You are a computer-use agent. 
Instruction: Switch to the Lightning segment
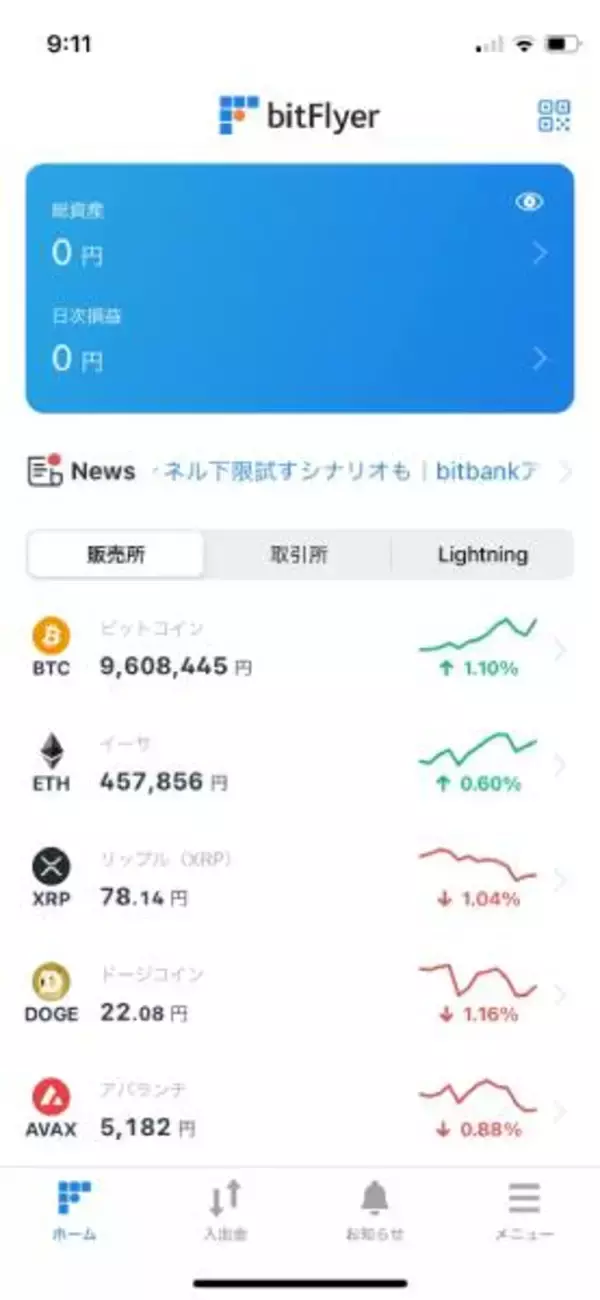[482, 555]
